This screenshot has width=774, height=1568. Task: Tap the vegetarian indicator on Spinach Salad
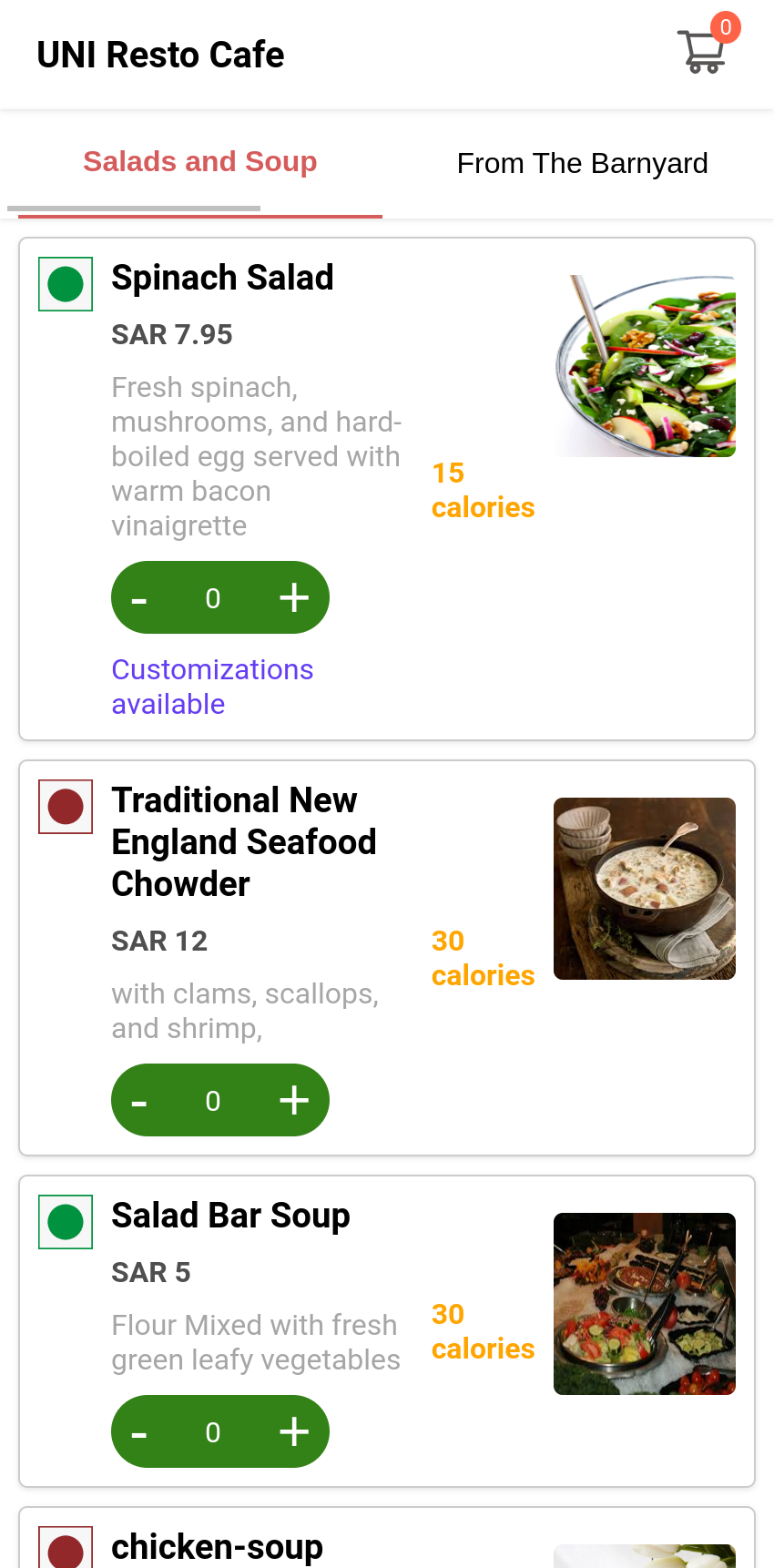pyautogui.click(x=65, y=284)
